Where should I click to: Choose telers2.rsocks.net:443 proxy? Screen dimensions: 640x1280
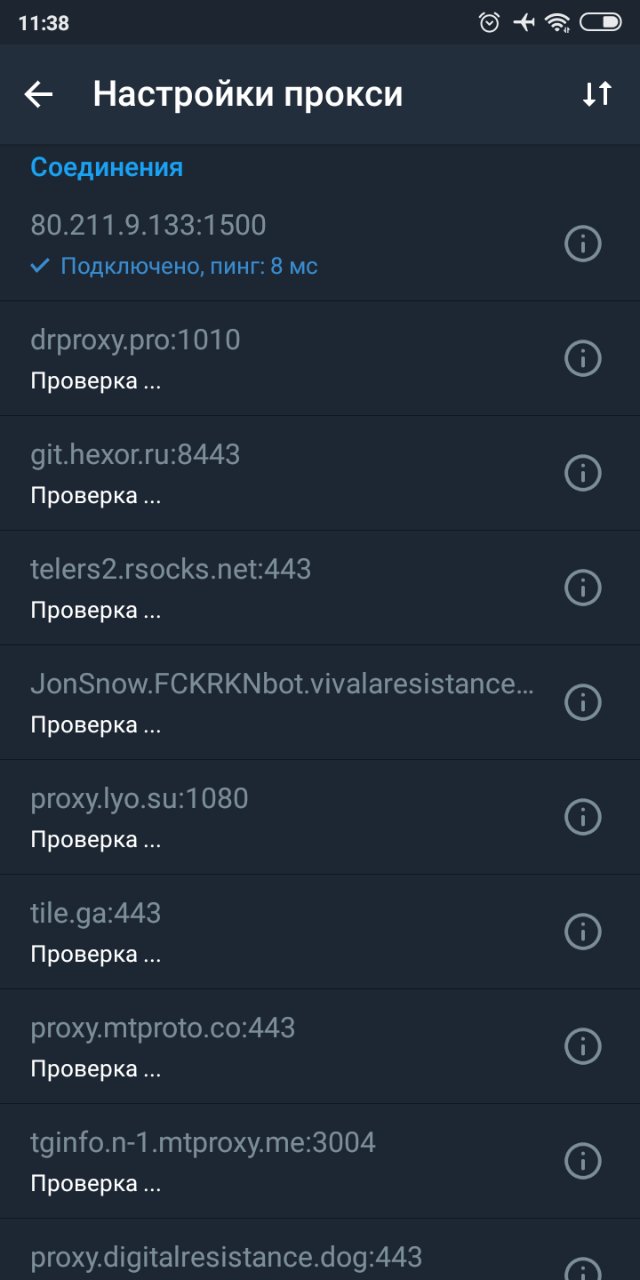(320, 588)
